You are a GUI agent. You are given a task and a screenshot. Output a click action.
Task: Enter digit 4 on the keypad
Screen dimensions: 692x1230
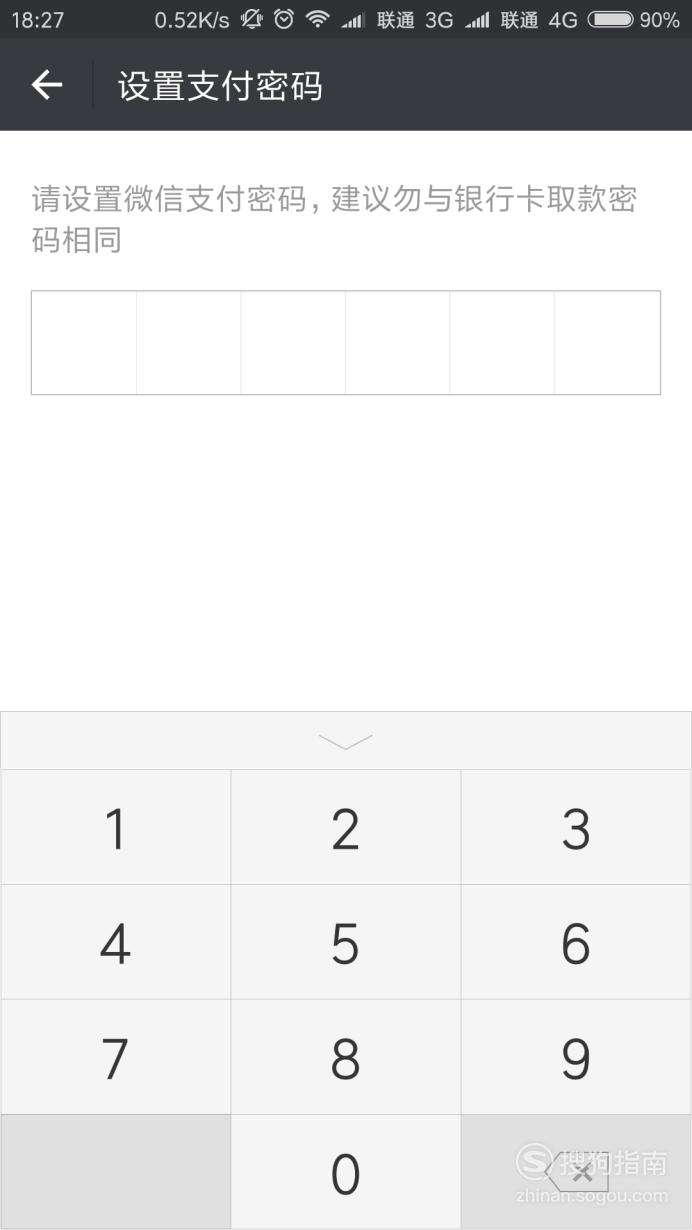116,943
